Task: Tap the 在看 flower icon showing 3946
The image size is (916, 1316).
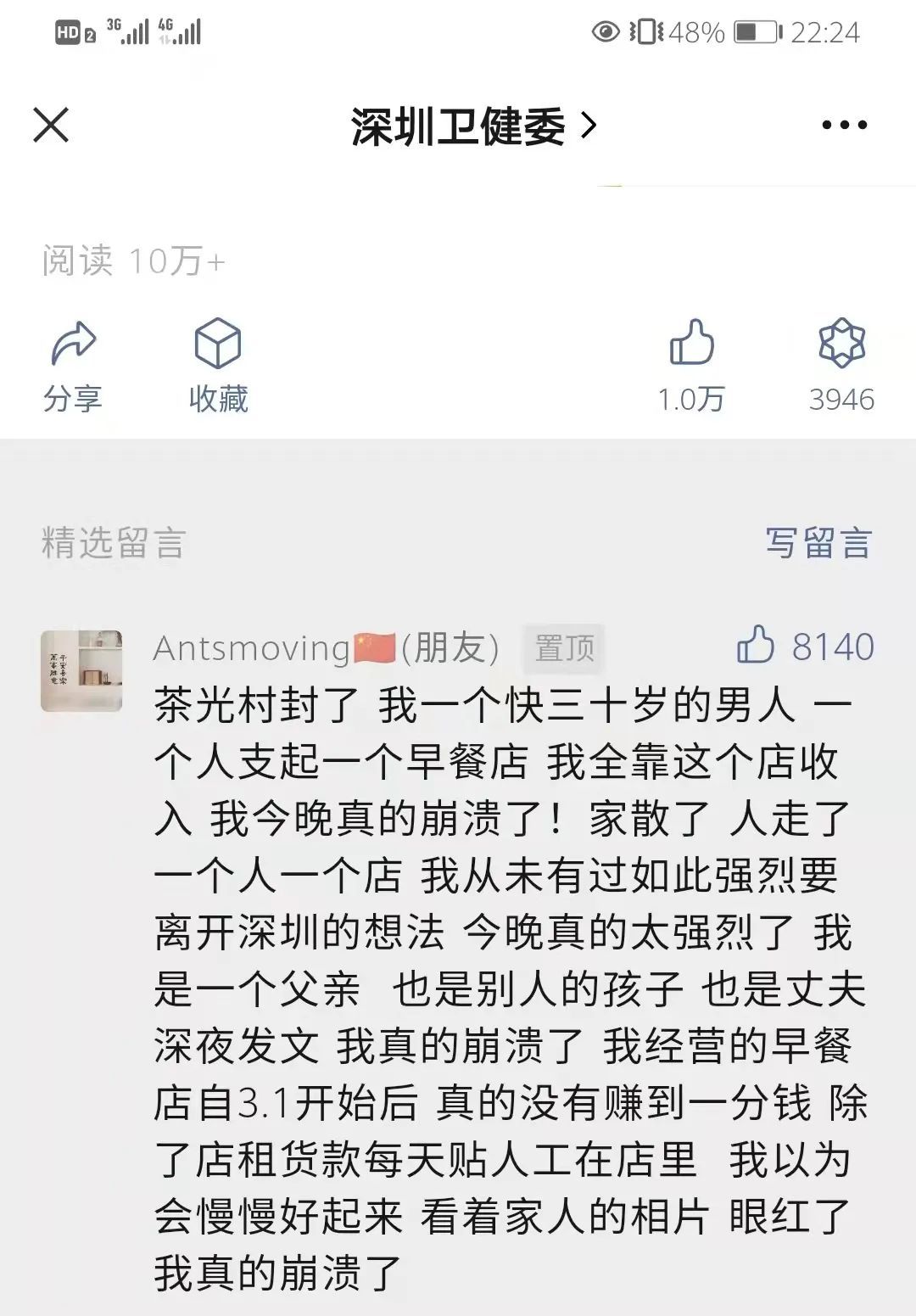Action: (x=841, y=344)
